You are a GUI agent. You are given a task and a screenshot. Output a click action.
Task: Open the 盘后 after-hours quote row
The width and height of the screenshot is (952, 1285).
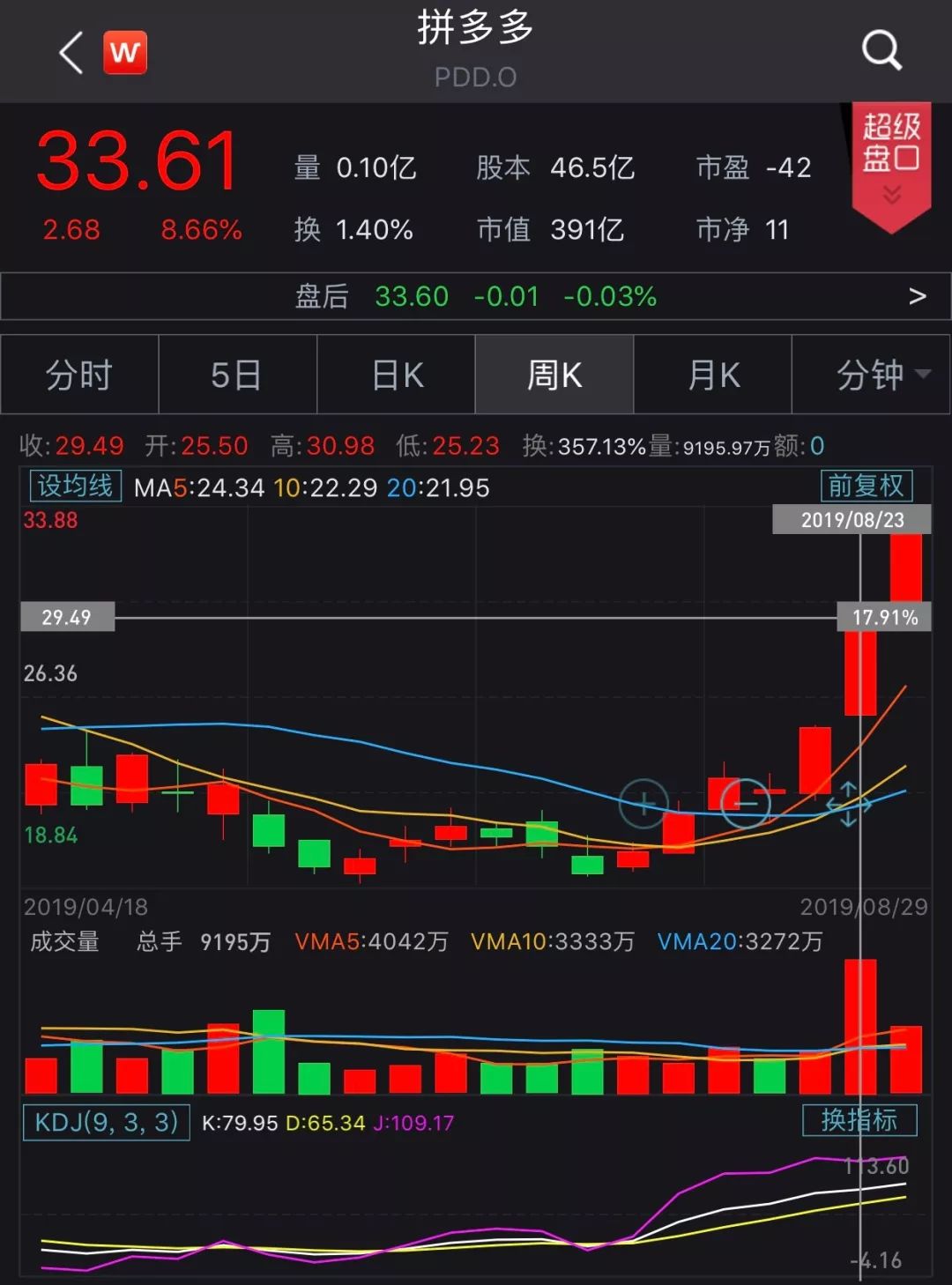476,297
